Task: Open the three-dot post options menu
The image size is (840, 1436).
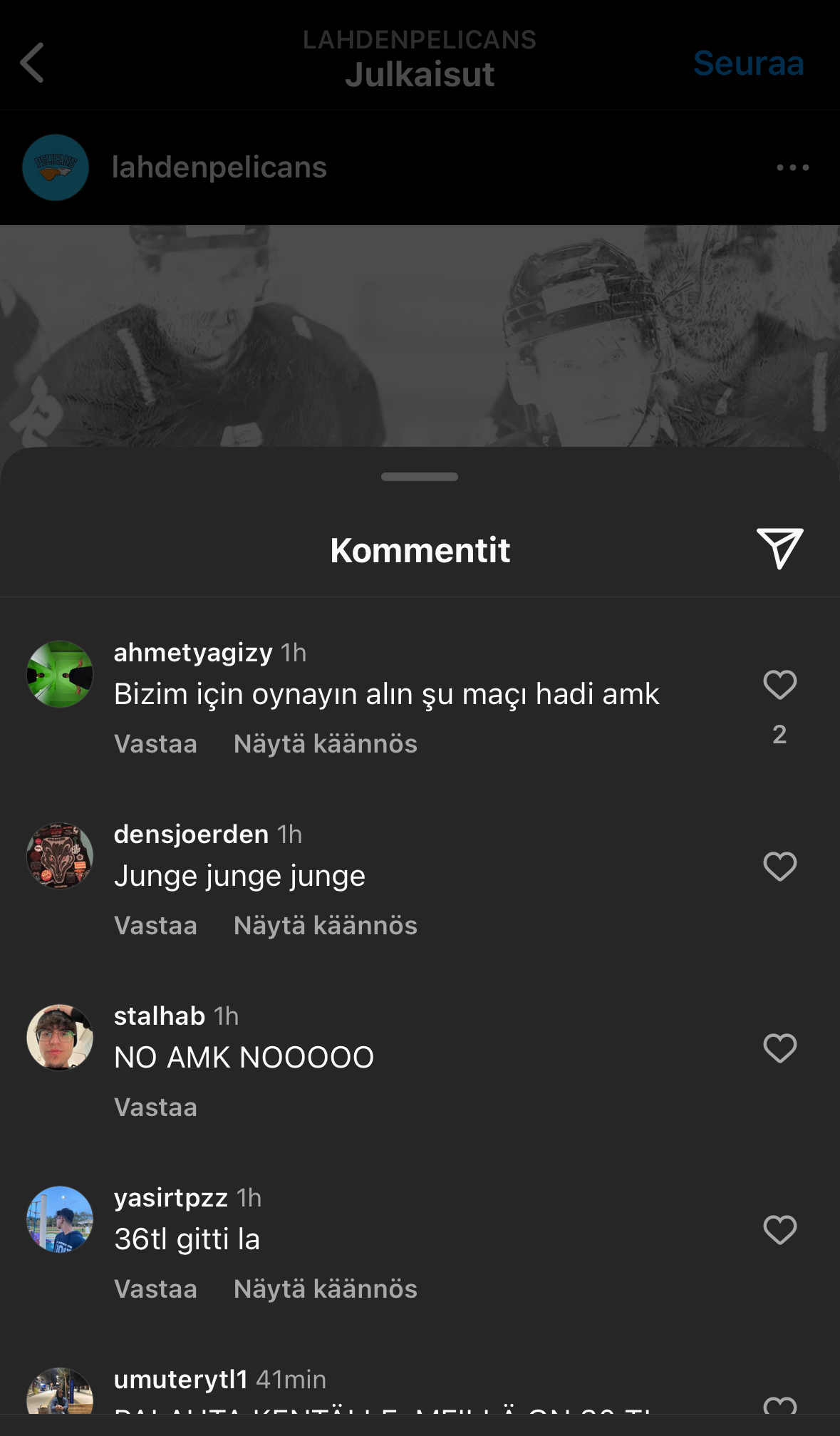Action: coord(792,167)
